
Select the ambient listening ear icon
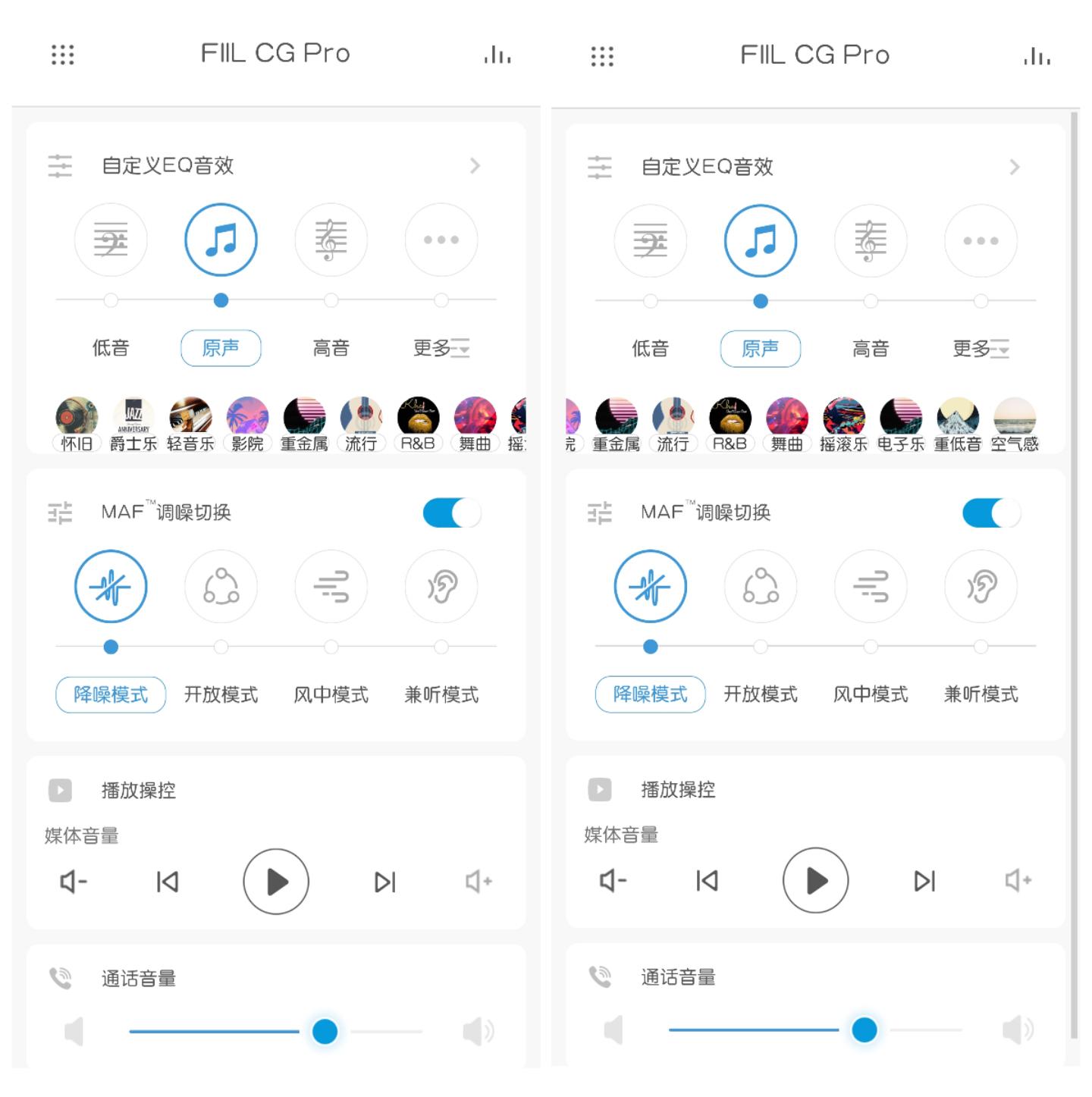pos(442,588)
